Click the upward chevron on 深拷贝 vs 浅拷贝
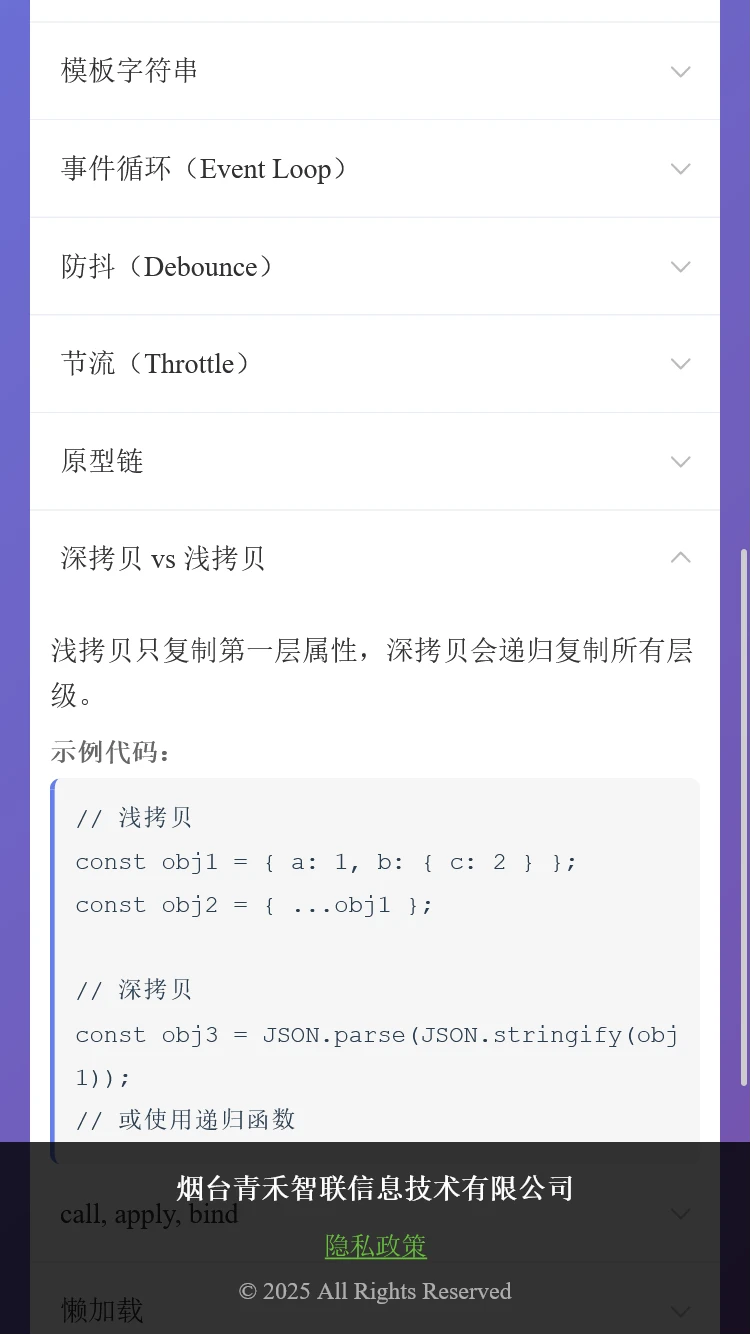752x1336 pixels. point(680,558)
